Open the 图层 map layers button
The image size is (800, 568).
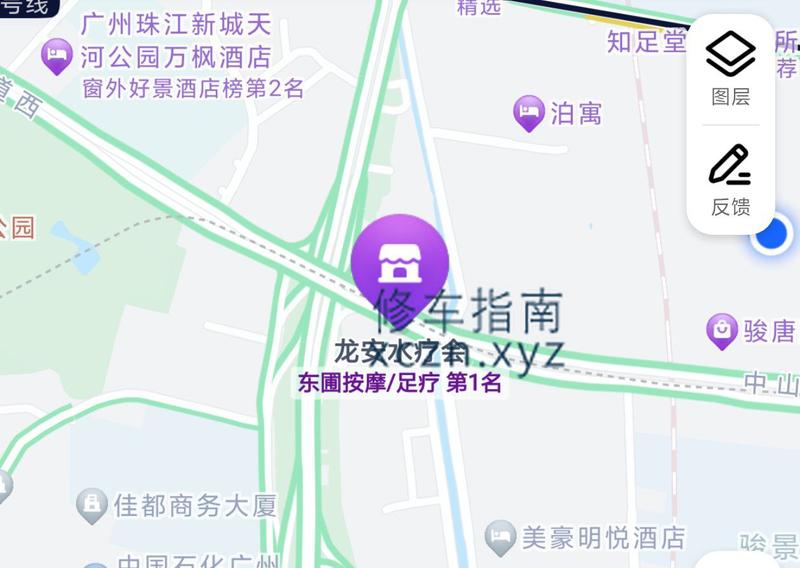[730, 68]
